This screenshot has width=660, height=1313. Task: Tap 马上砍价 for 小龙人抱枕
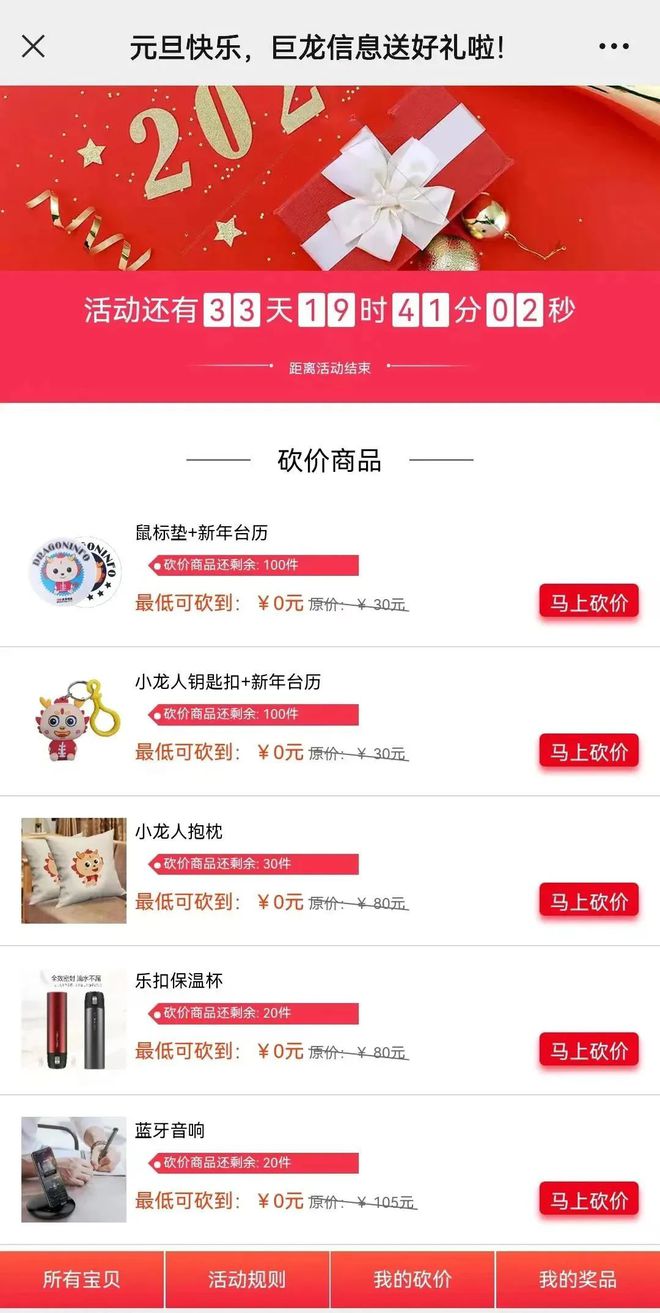click(x=589, y=901)
